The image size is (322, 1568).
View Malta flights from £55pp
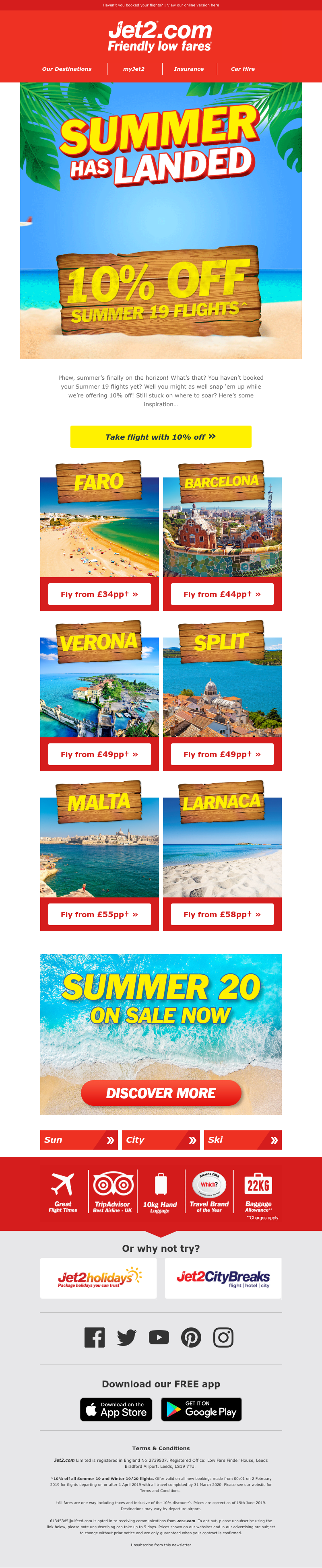(x=99, y=914)
